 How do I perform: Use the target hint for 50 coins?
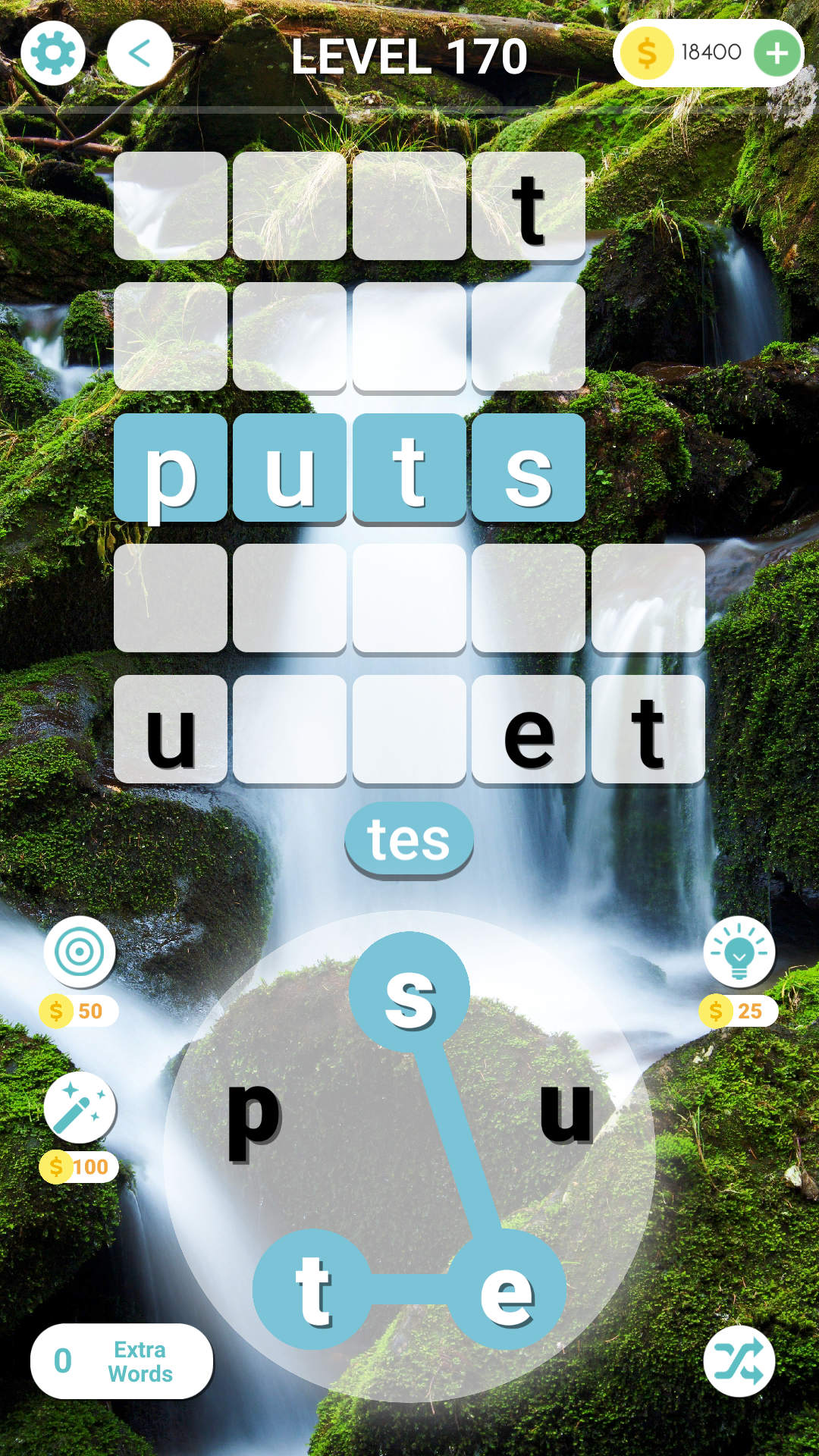tap(80, 952)
